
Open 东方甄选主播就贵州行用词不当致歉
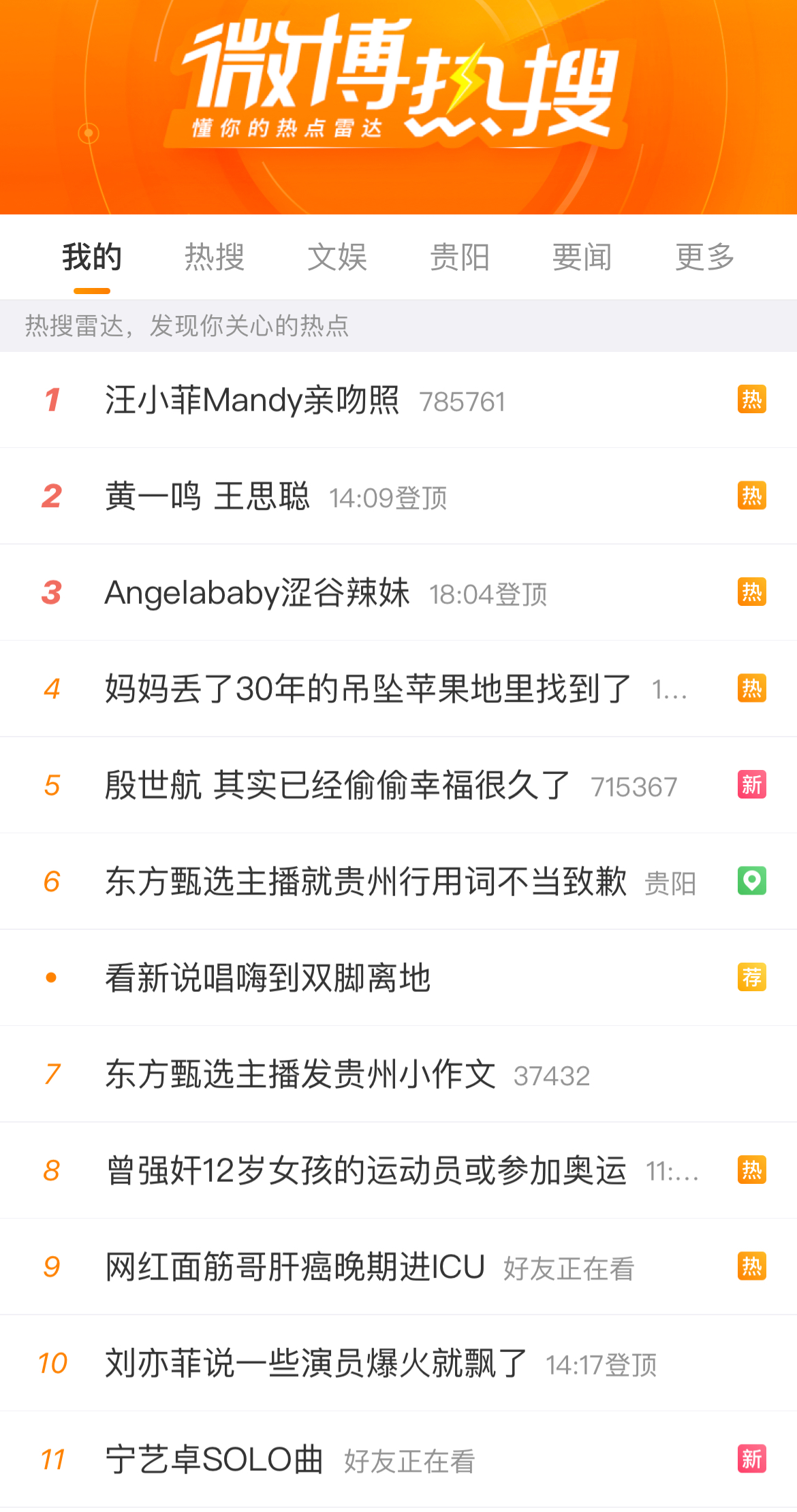(366, 882)
